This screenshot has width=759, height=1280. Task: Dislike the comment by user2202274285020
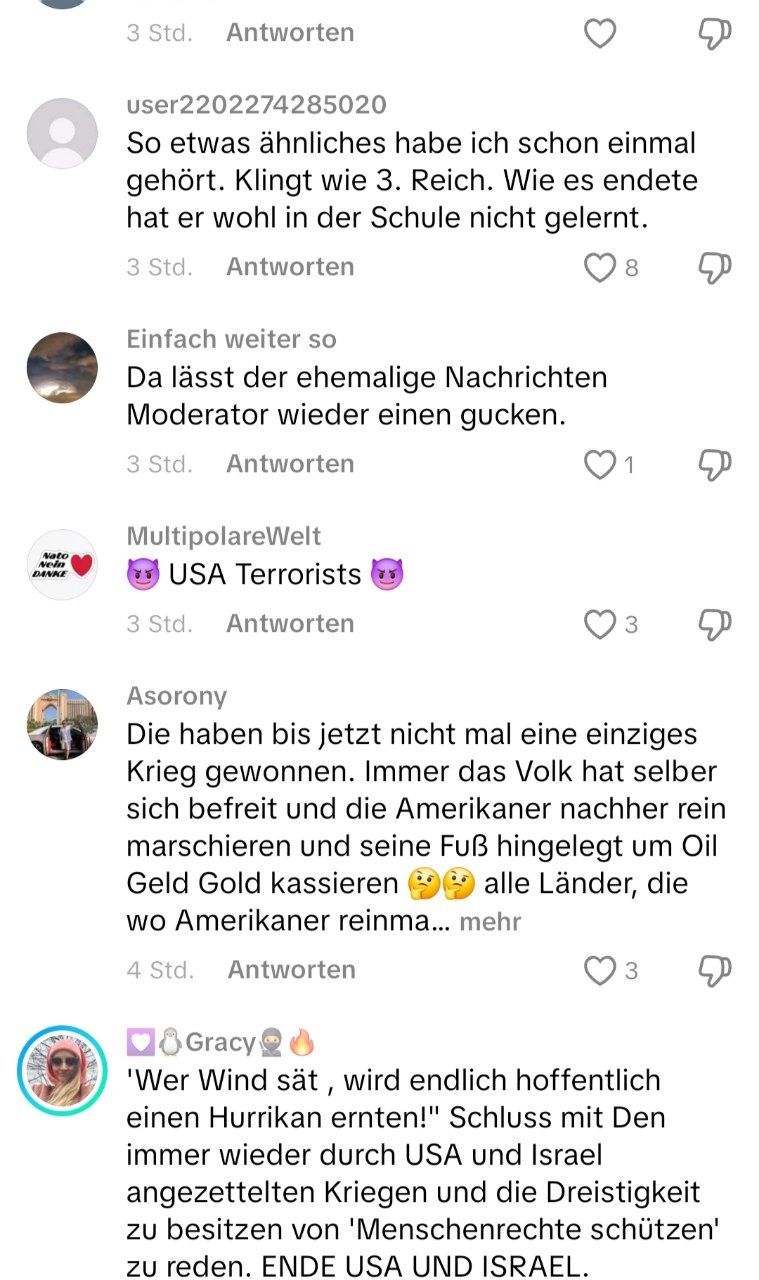pos(714,267)
